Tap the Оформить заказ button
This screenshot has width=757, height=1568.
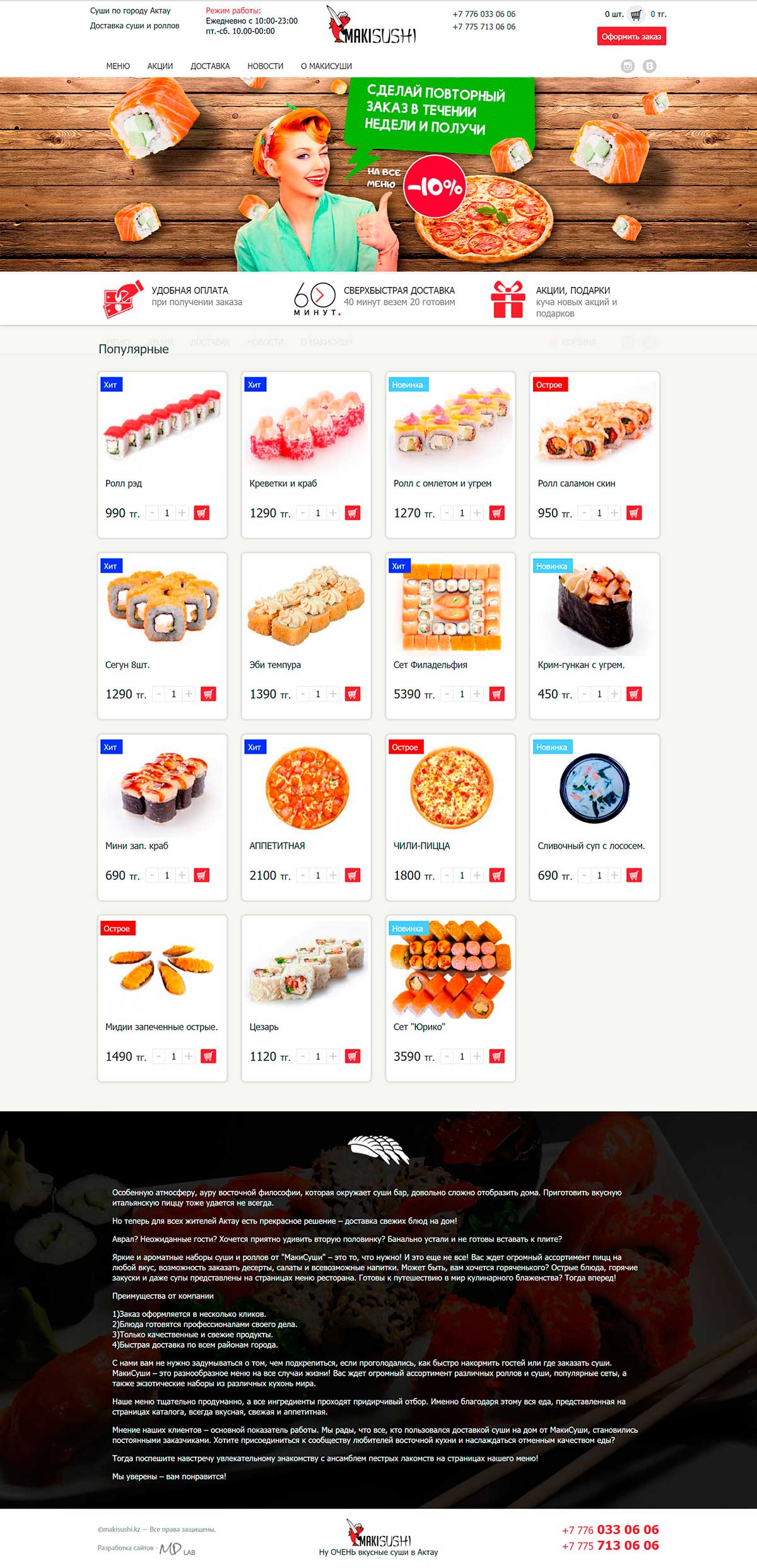[631, 37]
